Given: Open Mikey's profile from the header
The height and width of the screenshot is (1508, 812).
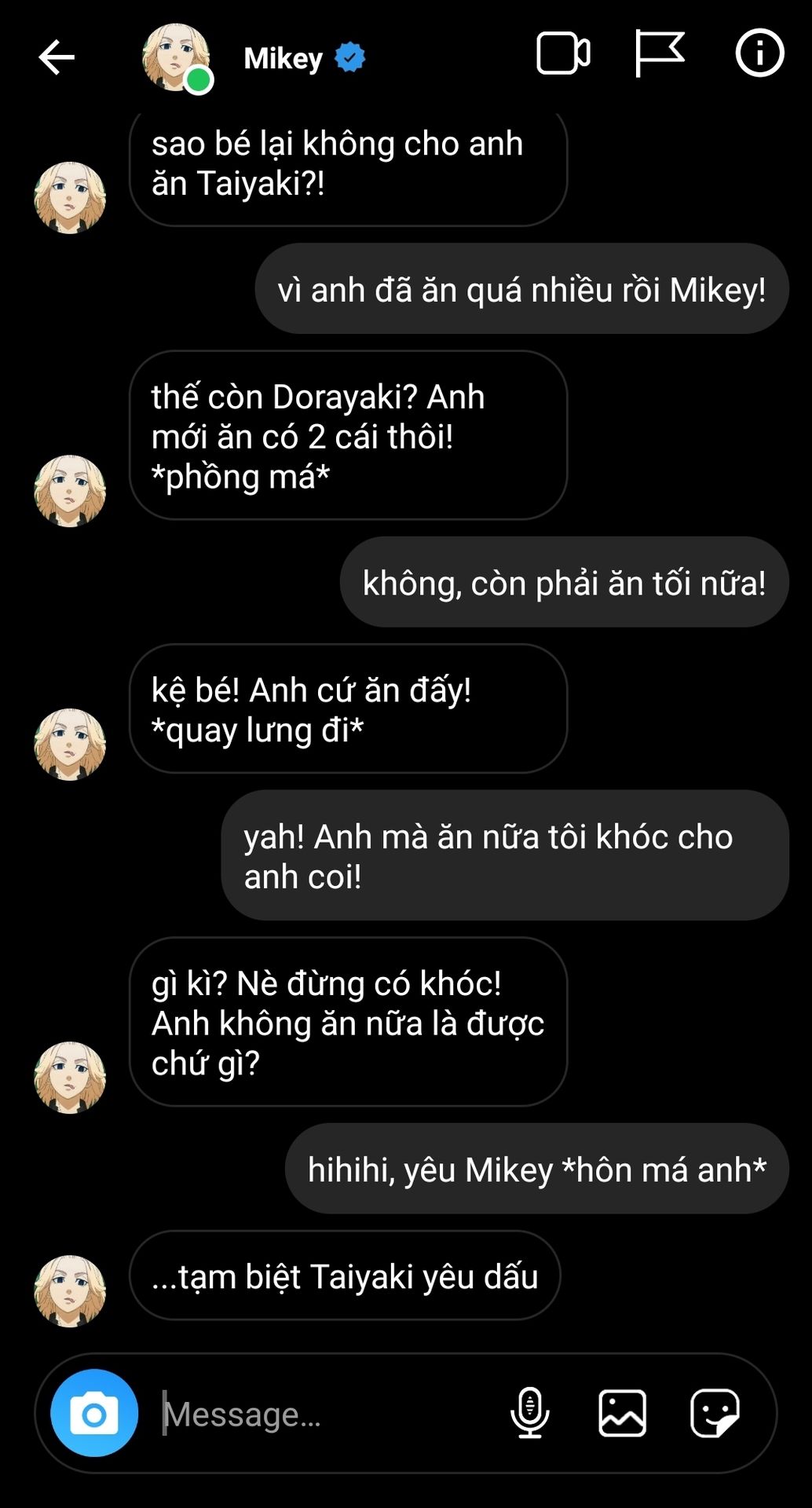Looking at the screenshot, I should [283, 58].
